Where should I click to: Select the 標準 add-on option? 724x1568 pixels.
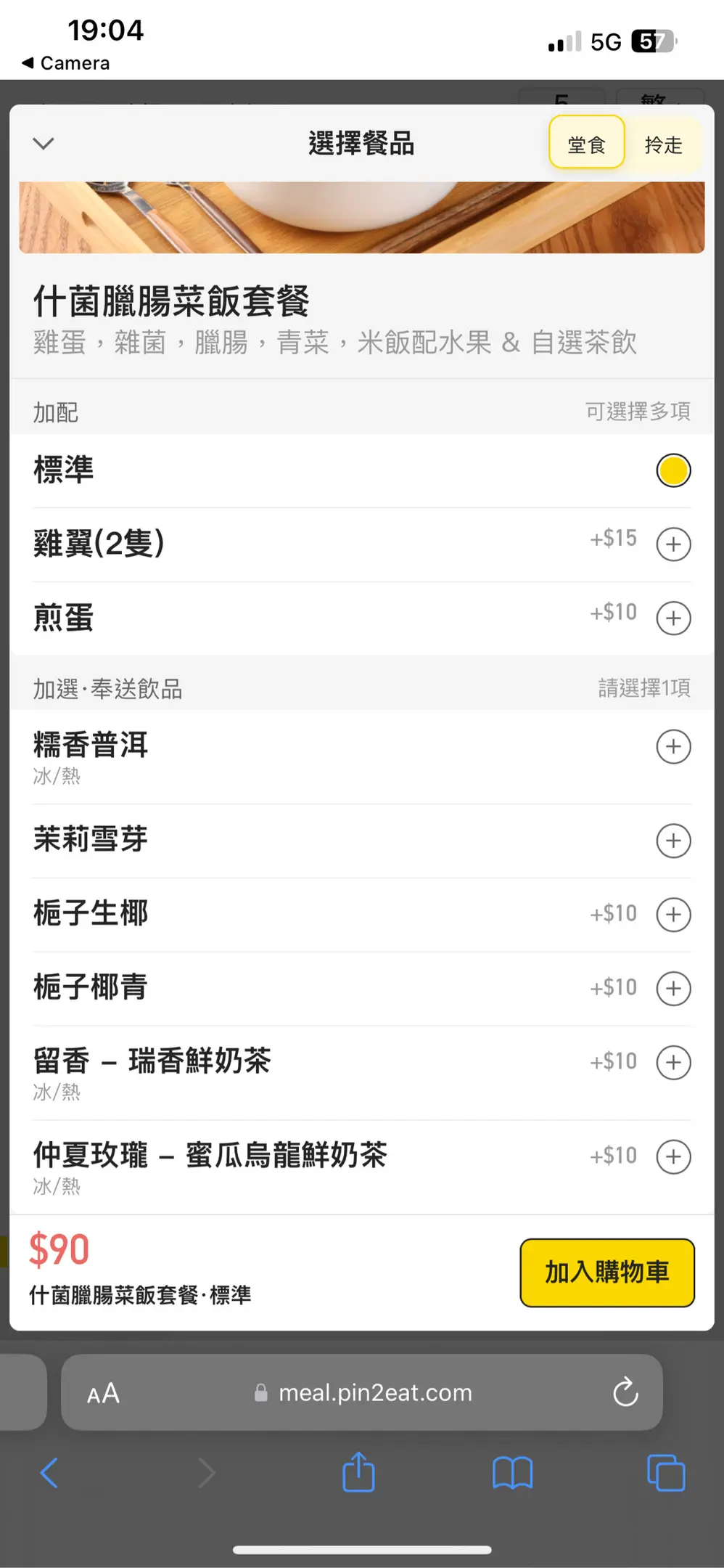pos(673,470)
